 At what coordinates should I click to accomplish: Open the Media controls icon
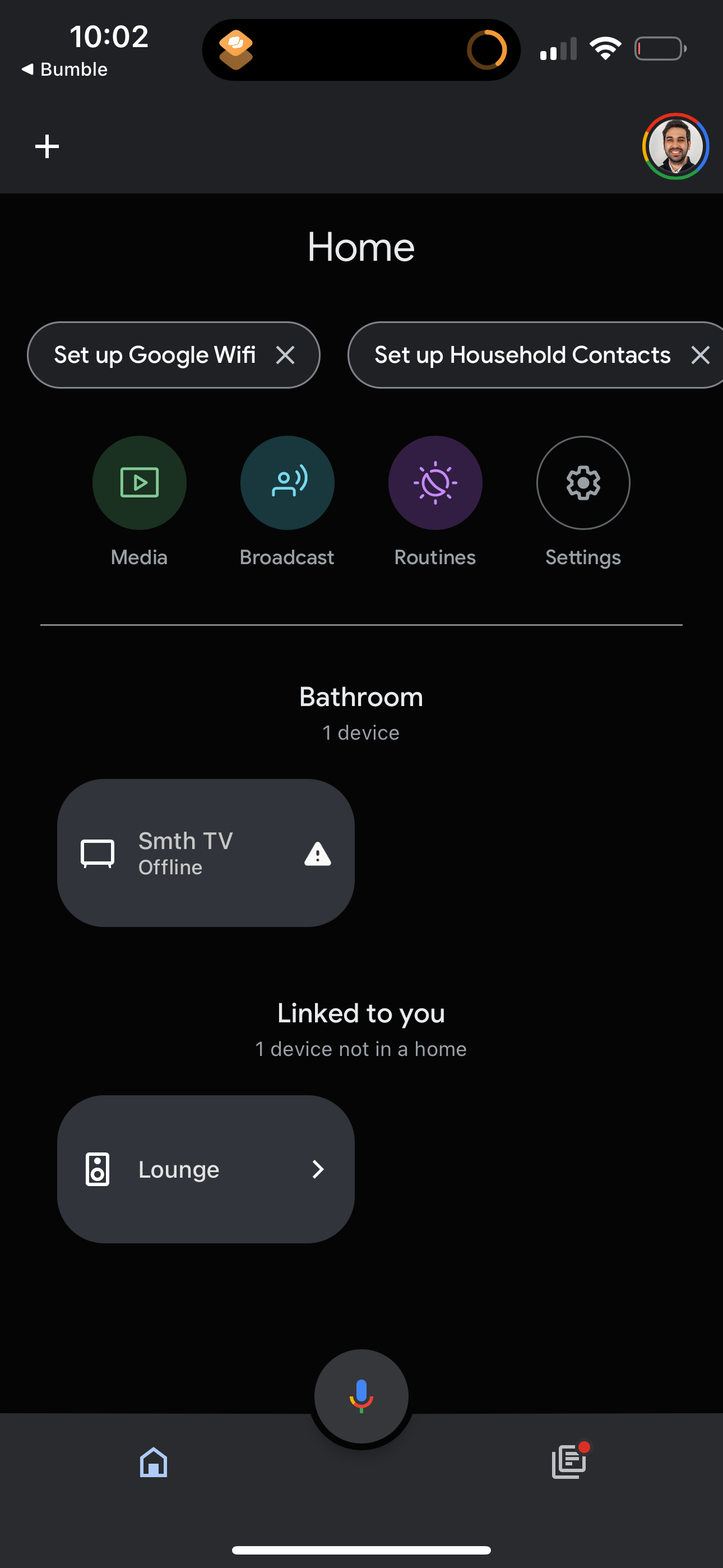(139, 483)
